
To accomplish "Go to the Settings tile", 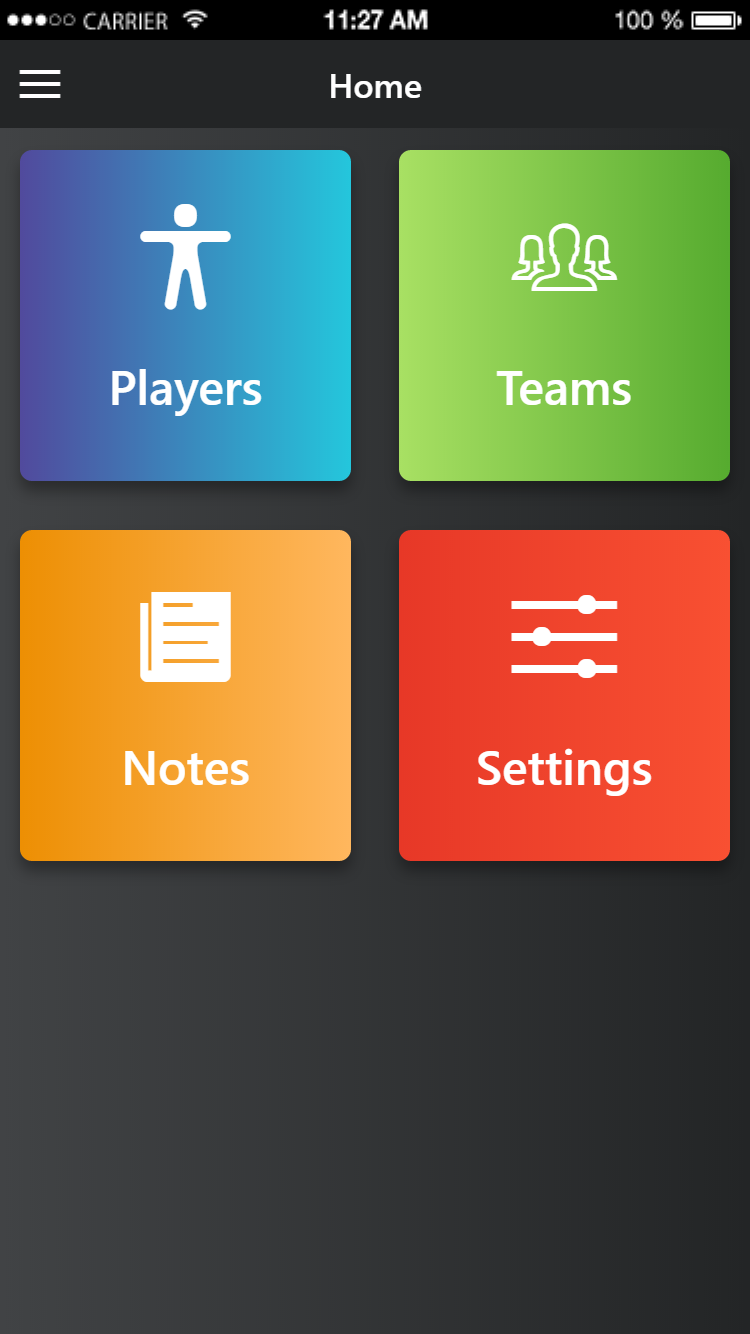I will tap(564, 695).
